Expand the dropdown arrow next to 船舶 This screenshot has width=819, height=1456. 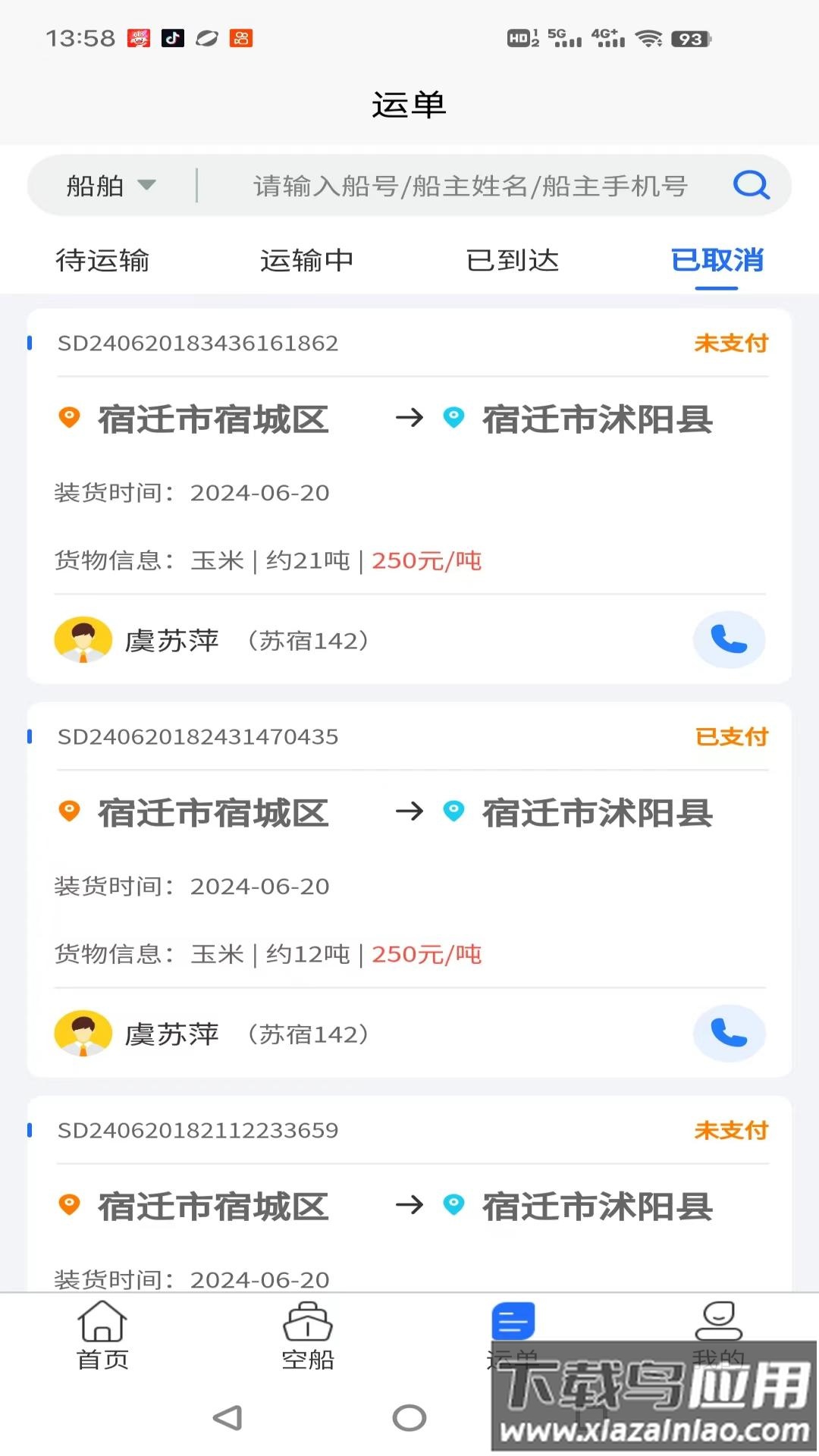tap(146, 185)
